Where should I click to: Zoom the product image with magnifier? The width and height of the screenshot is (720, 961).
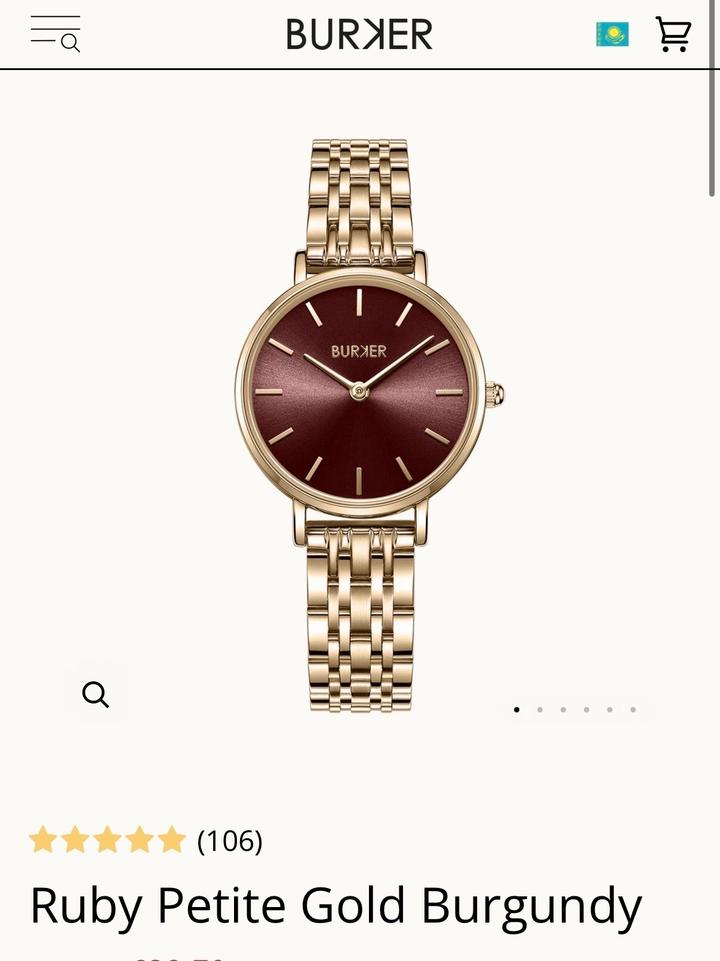(96, 694)
